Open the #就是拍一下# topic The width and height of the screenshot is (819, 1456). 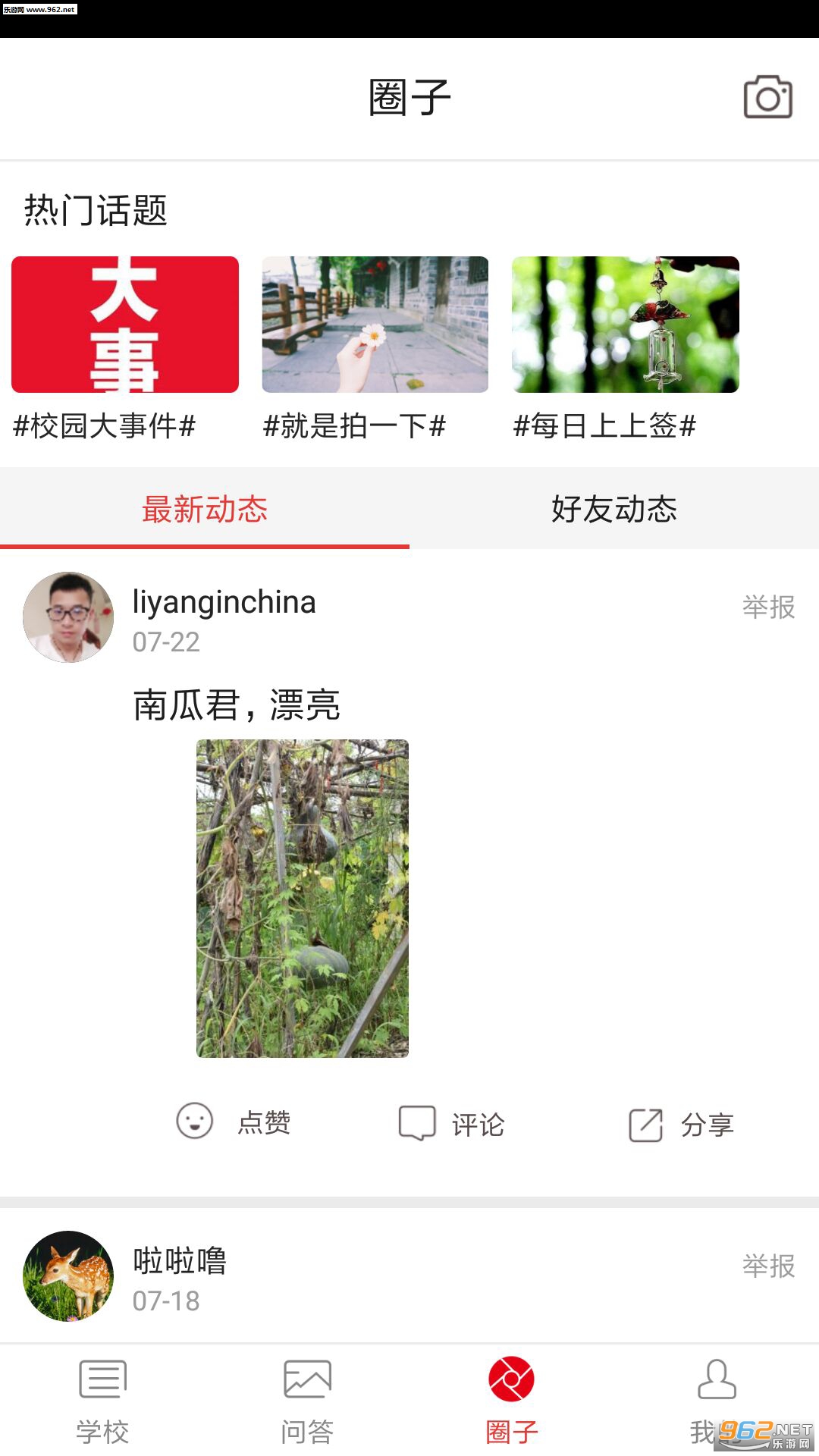[x=375, y=325]
